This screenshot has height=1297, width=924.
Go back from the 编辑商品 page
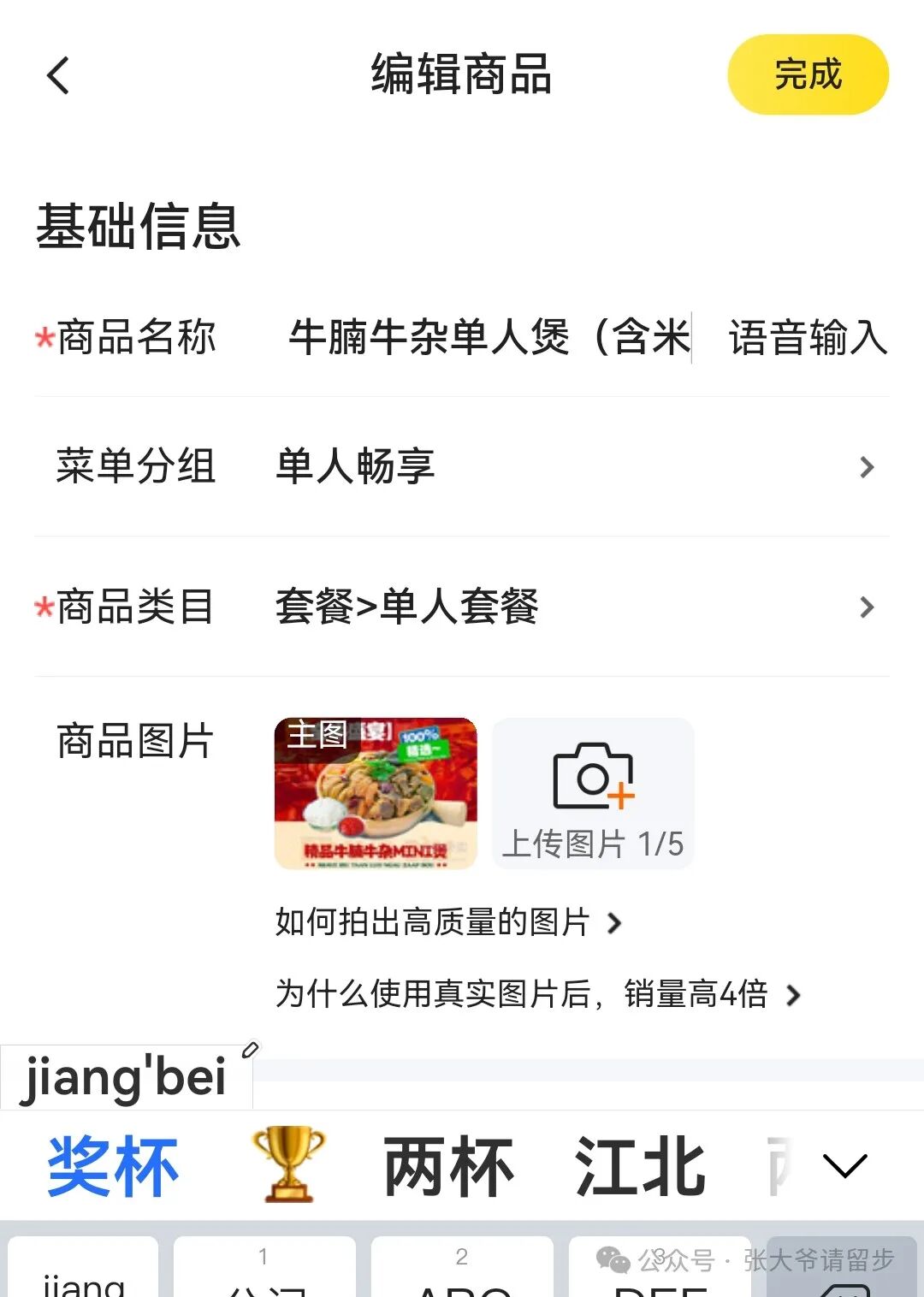(58, 75)
